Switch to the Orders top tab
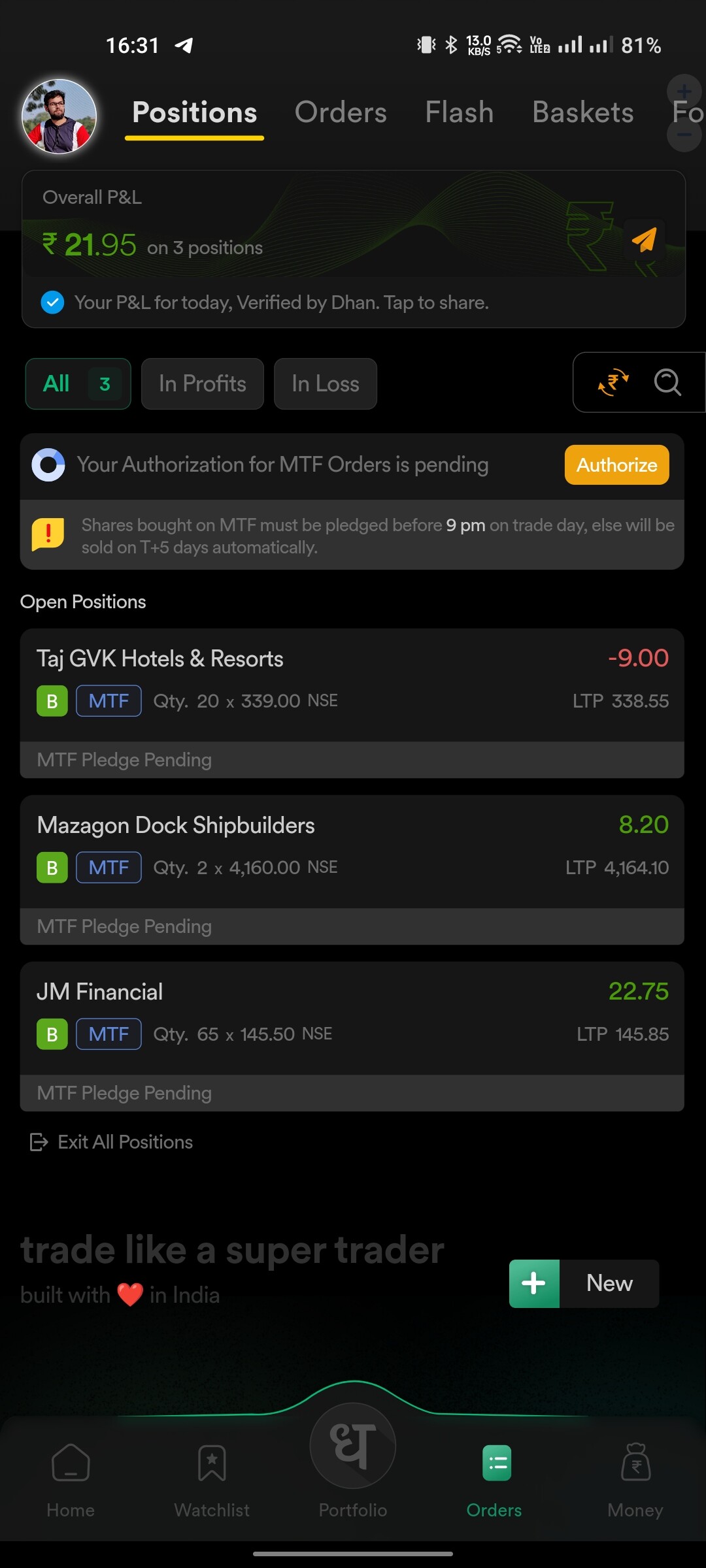Screen dimensions: 706x1568 341,112
